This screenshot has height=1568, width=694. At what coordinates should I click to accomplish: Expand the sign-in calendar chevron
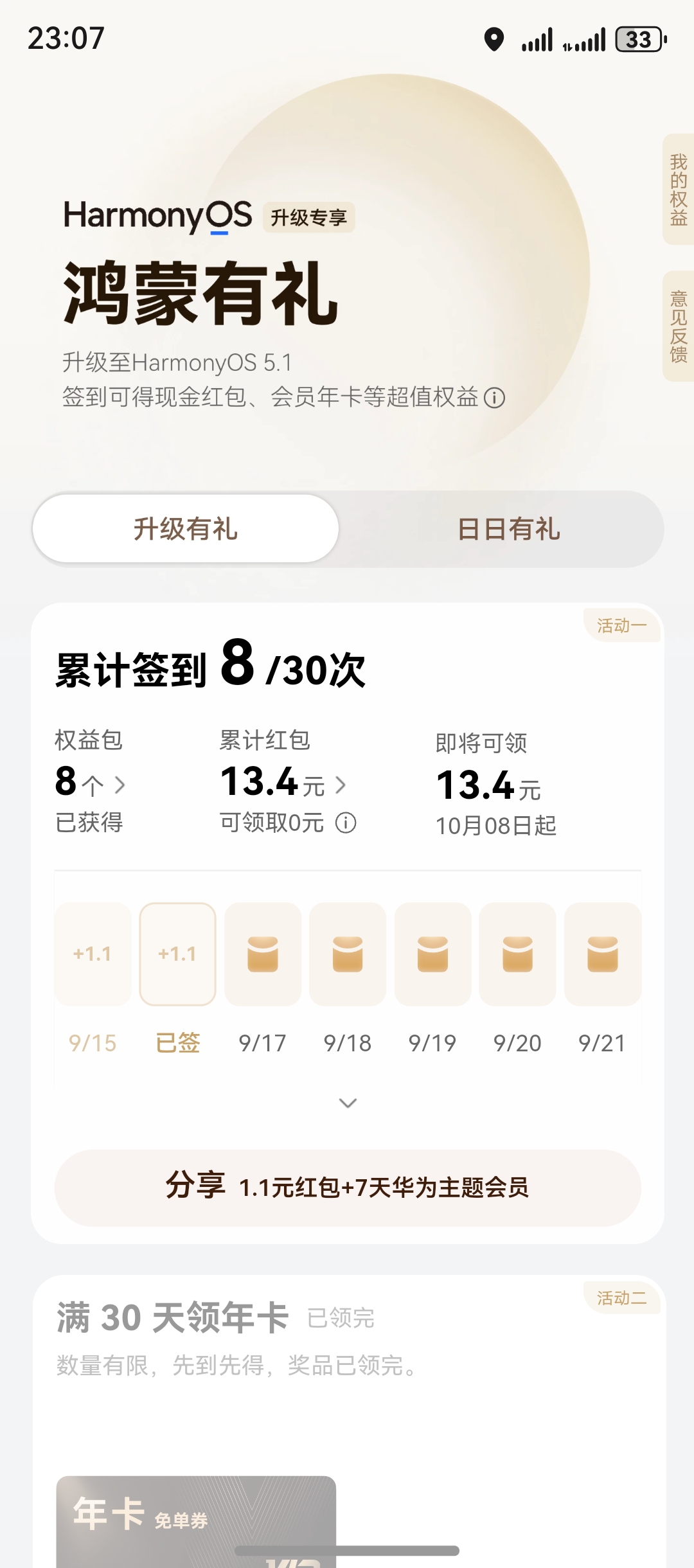pyautogui.click(x=348, y=1103)
